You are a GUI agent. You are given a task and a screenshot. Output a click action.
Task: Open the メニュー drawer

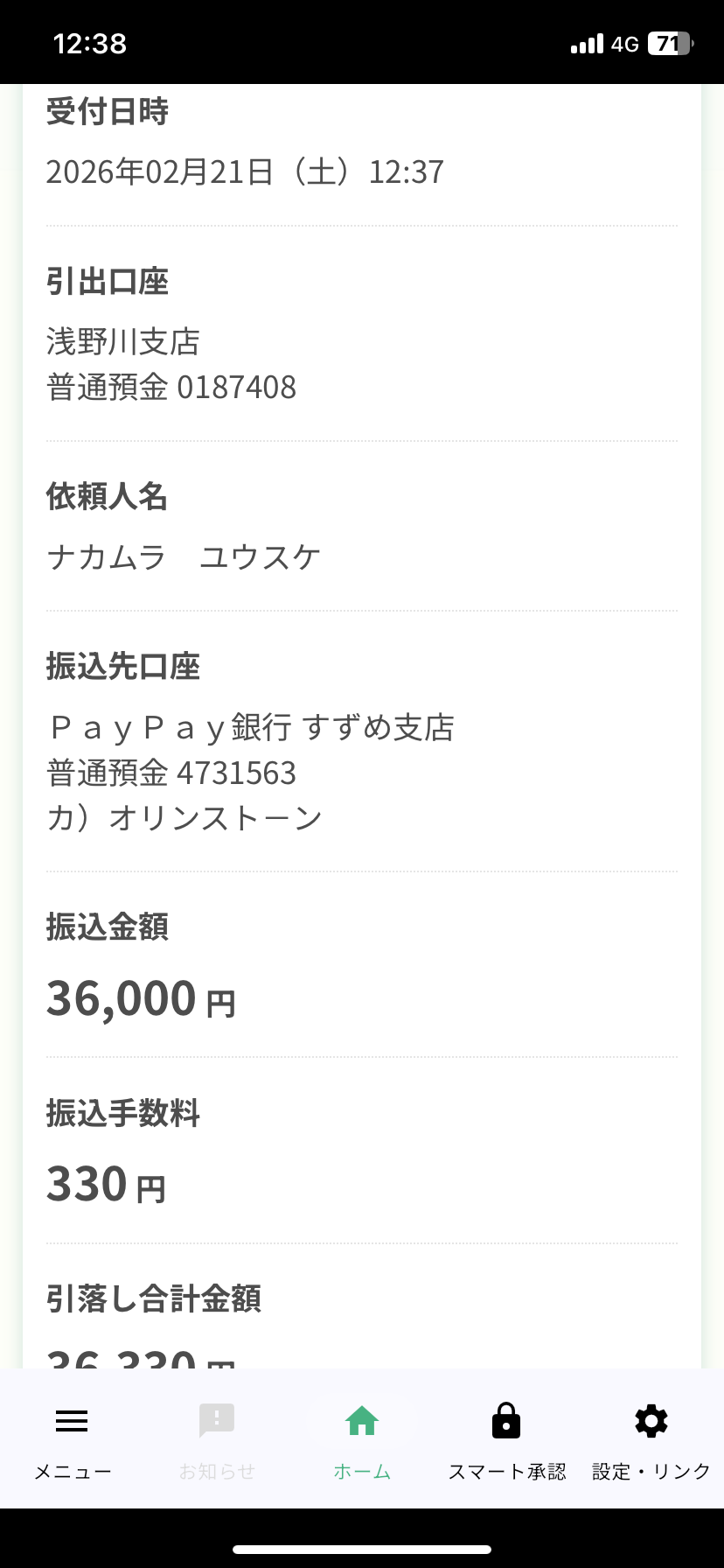coord(73,1440)
